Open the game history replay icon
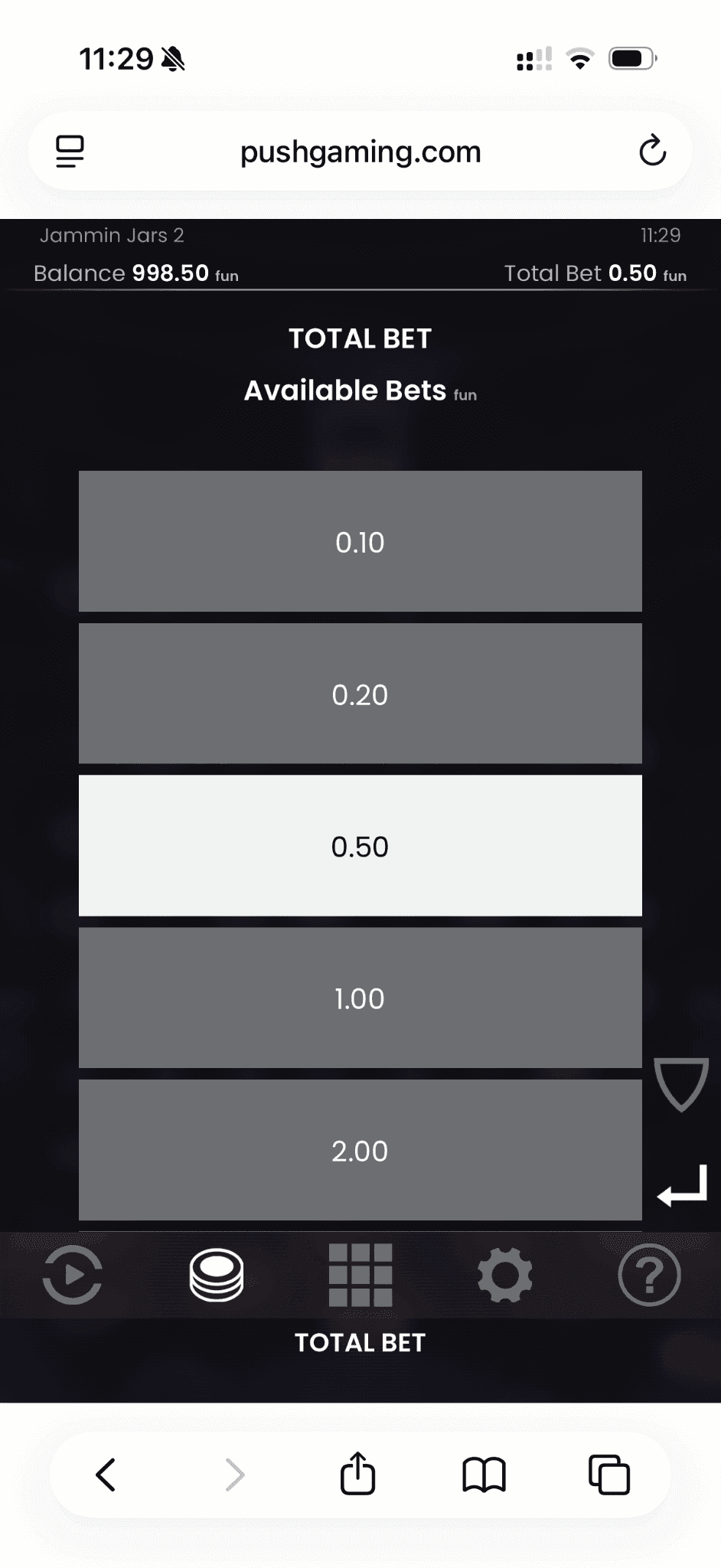Image resolution: width=721 pixels, height=1568 pixels. tap(72, 1273)
